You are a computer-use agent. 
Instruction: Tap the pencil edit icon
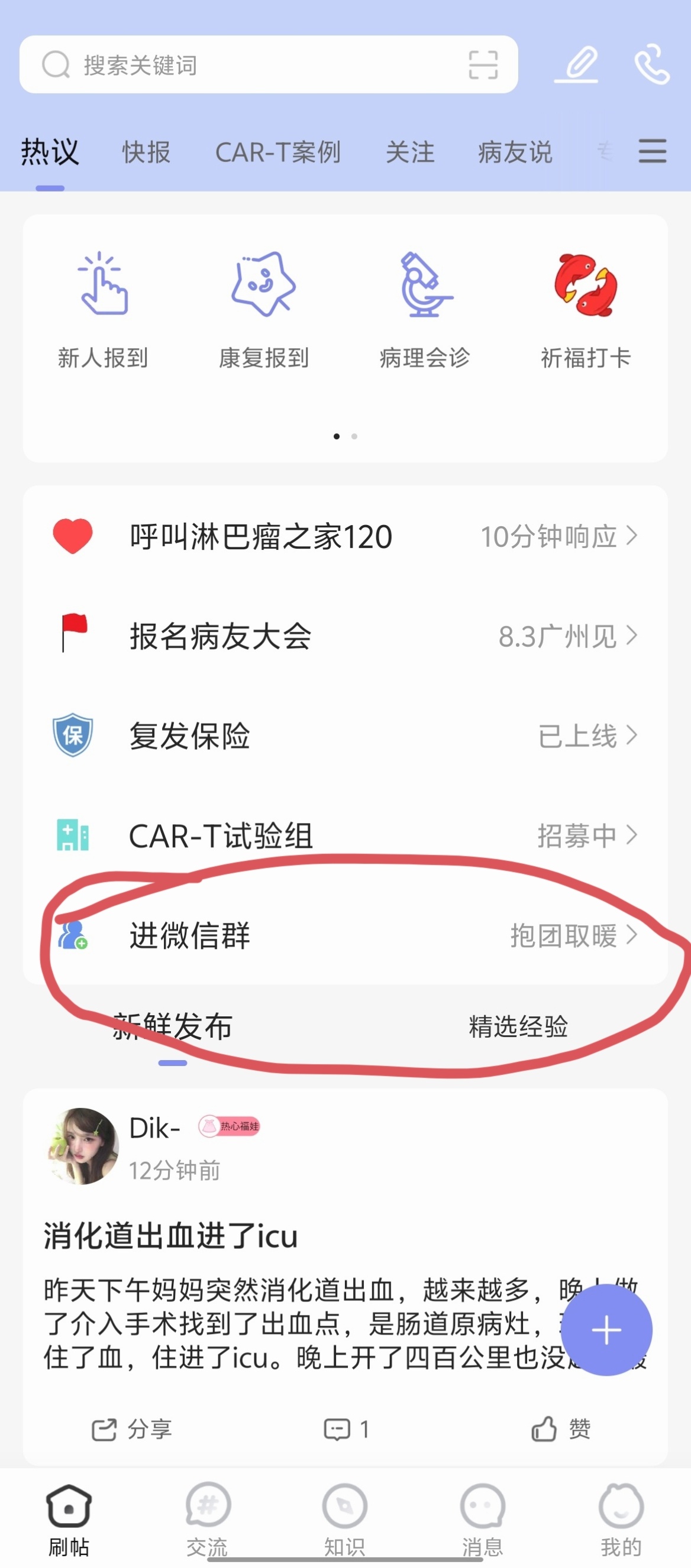[x=576, y=63]
